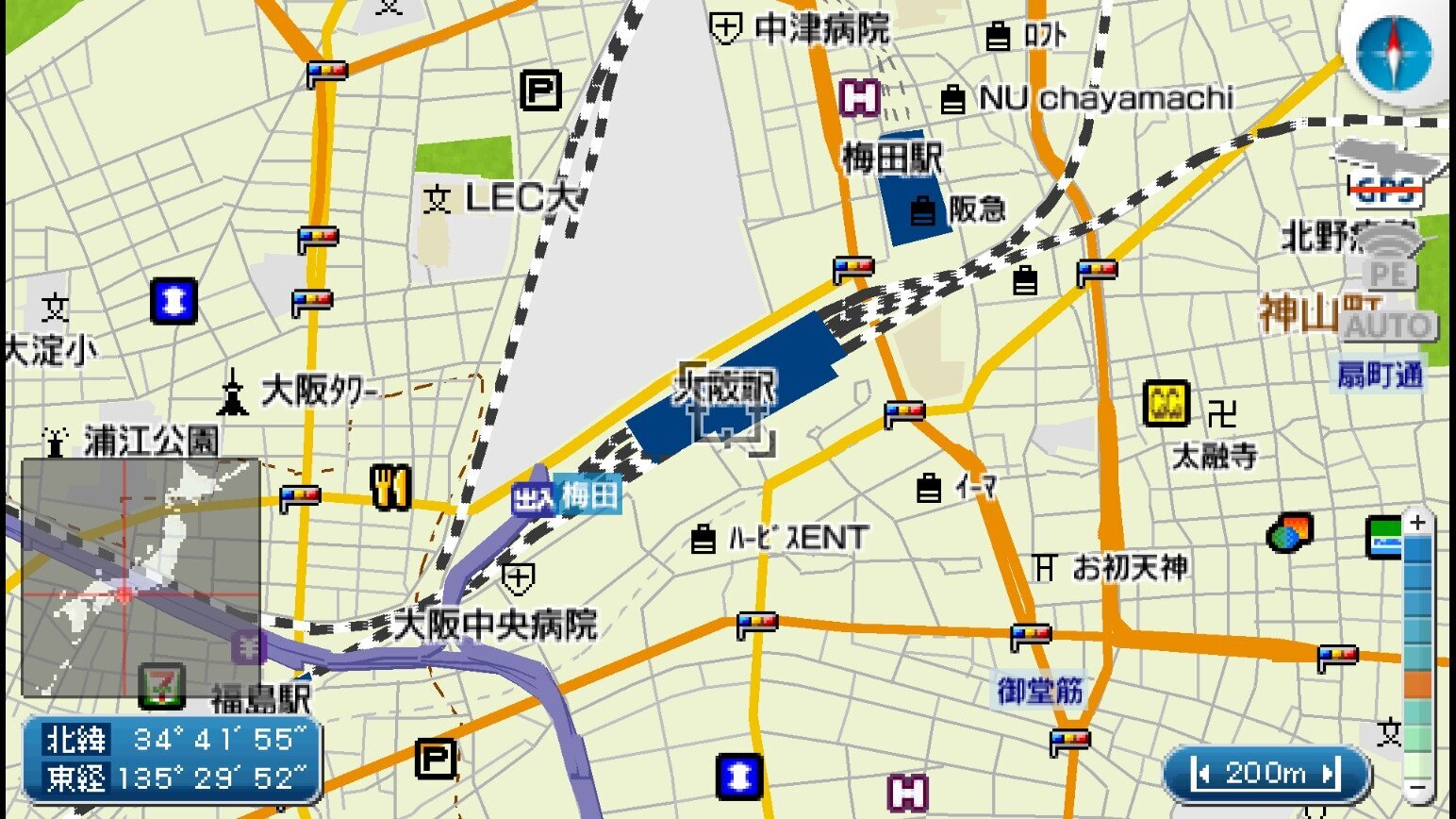Tap the 7-Eleven icon near 福島駅
Image resolution: width=1456 pixels, height=819 pixels.
(x=161, y=685)
